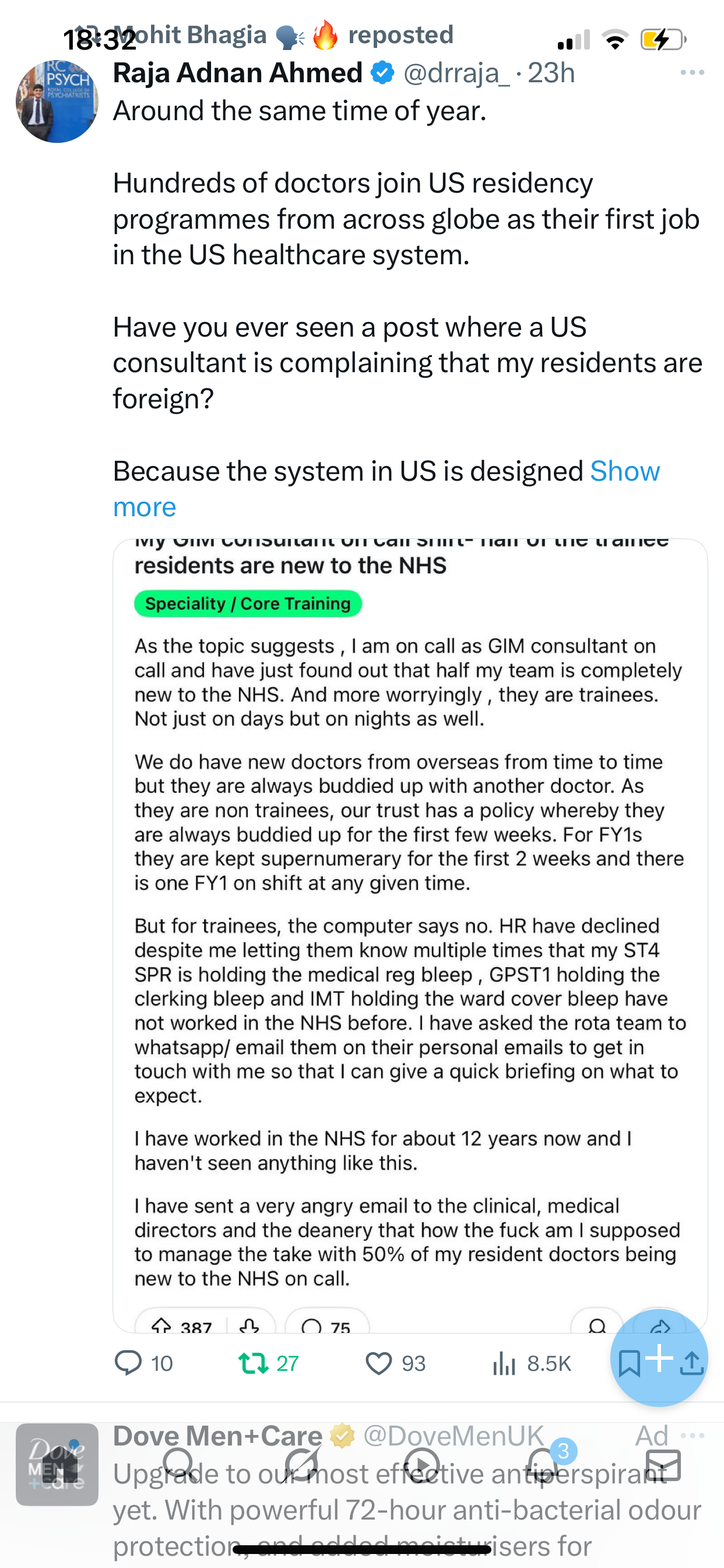
Task: Like the tweet with 93 likes
Action: coord(378,1363)
